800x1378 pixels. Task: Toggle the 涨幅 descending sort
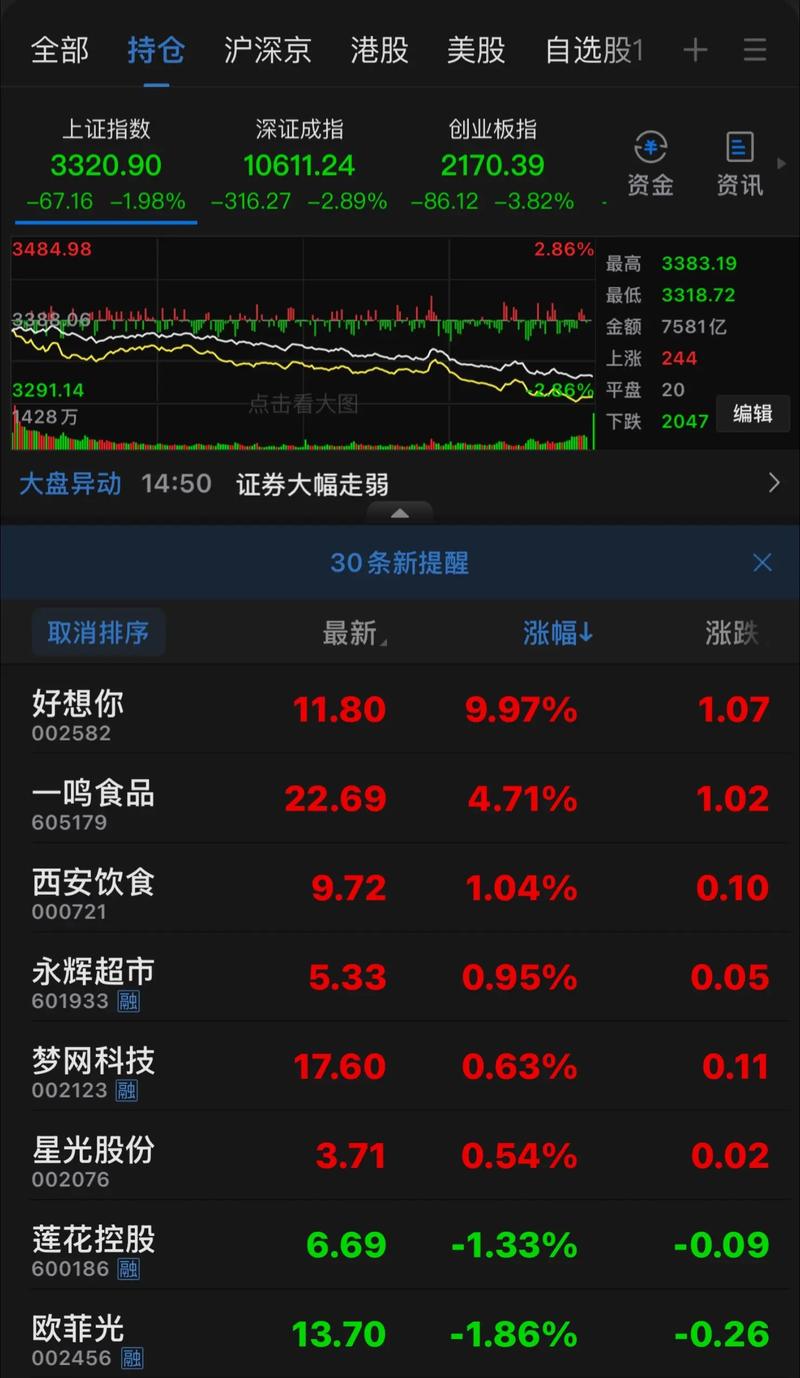pos(557,633)
